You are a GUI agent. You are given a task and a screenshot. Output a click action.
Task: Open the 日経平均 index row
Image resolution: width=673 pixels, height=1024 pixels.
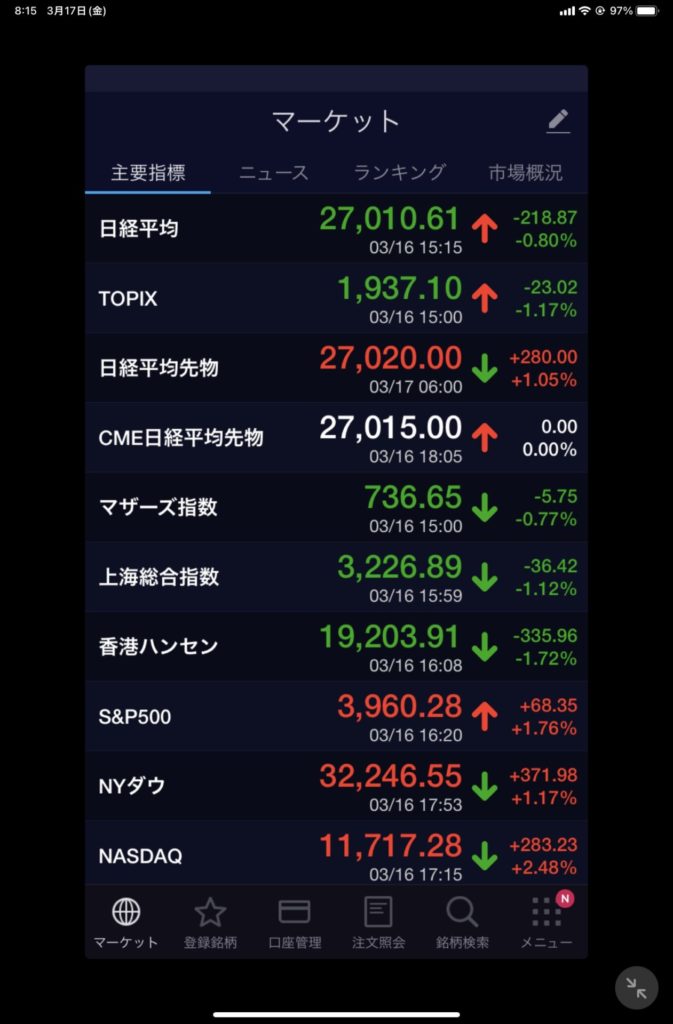(336, 228)
